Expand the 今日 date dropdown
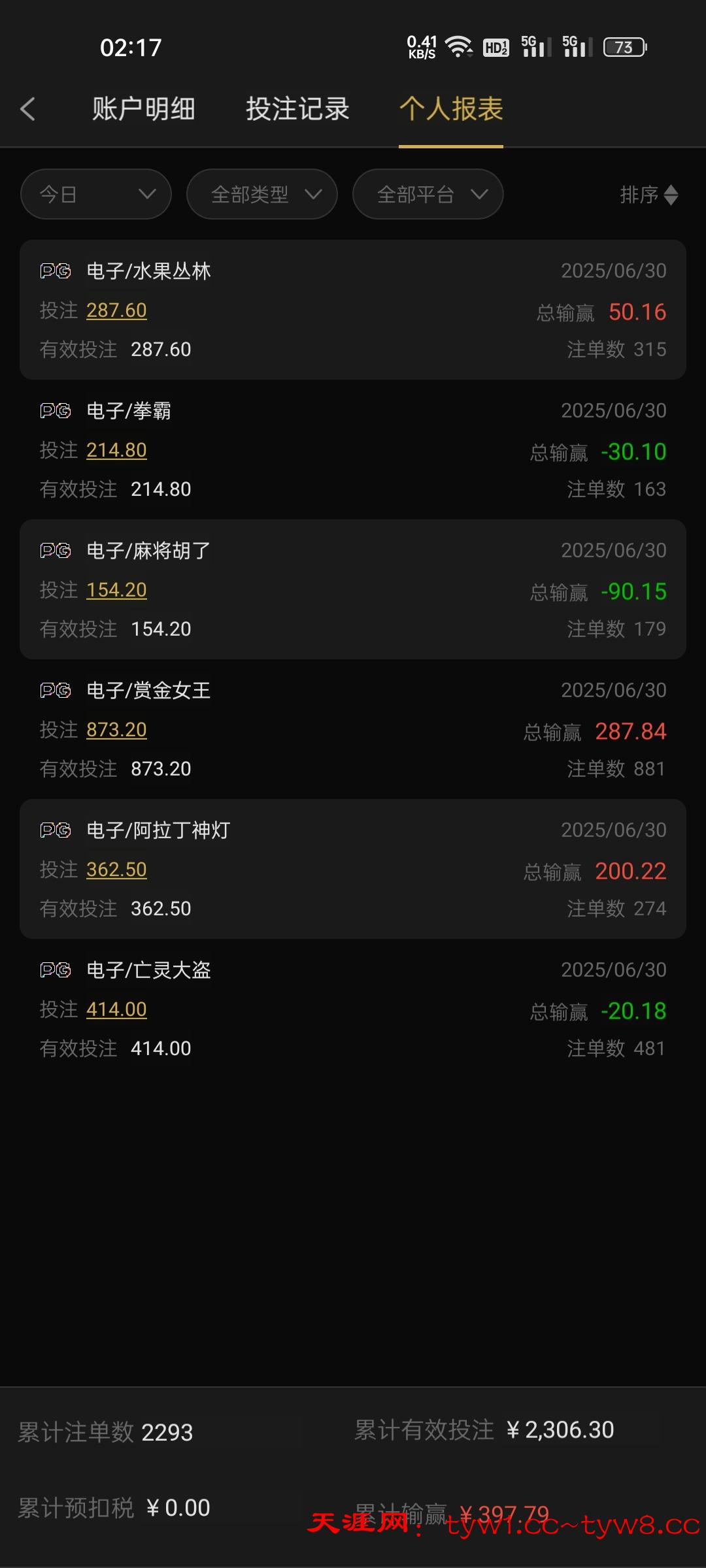 (96, 194)
